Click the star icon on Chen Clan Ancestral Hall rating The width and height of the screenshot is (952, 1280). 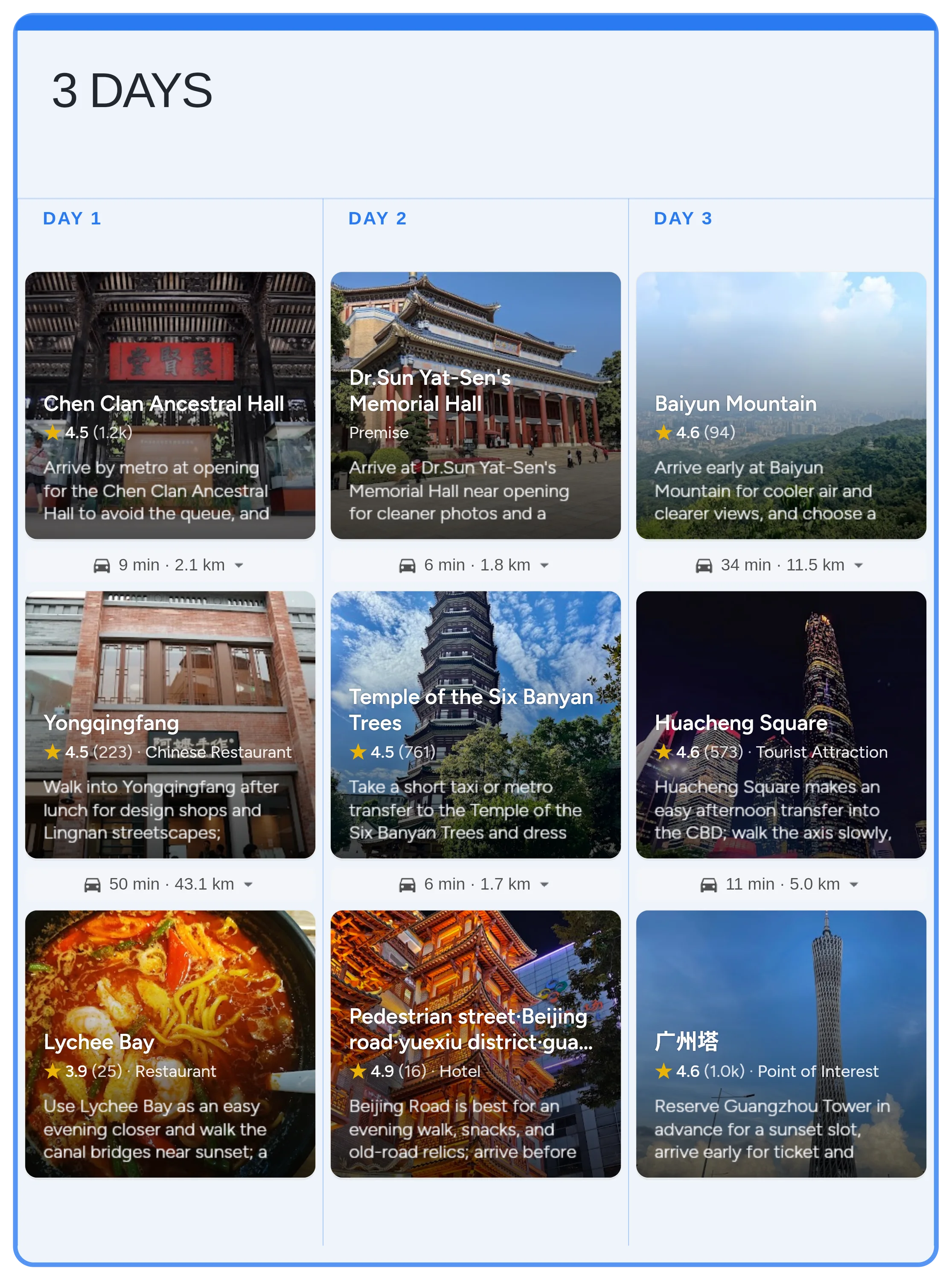click(x=53, y=433)
